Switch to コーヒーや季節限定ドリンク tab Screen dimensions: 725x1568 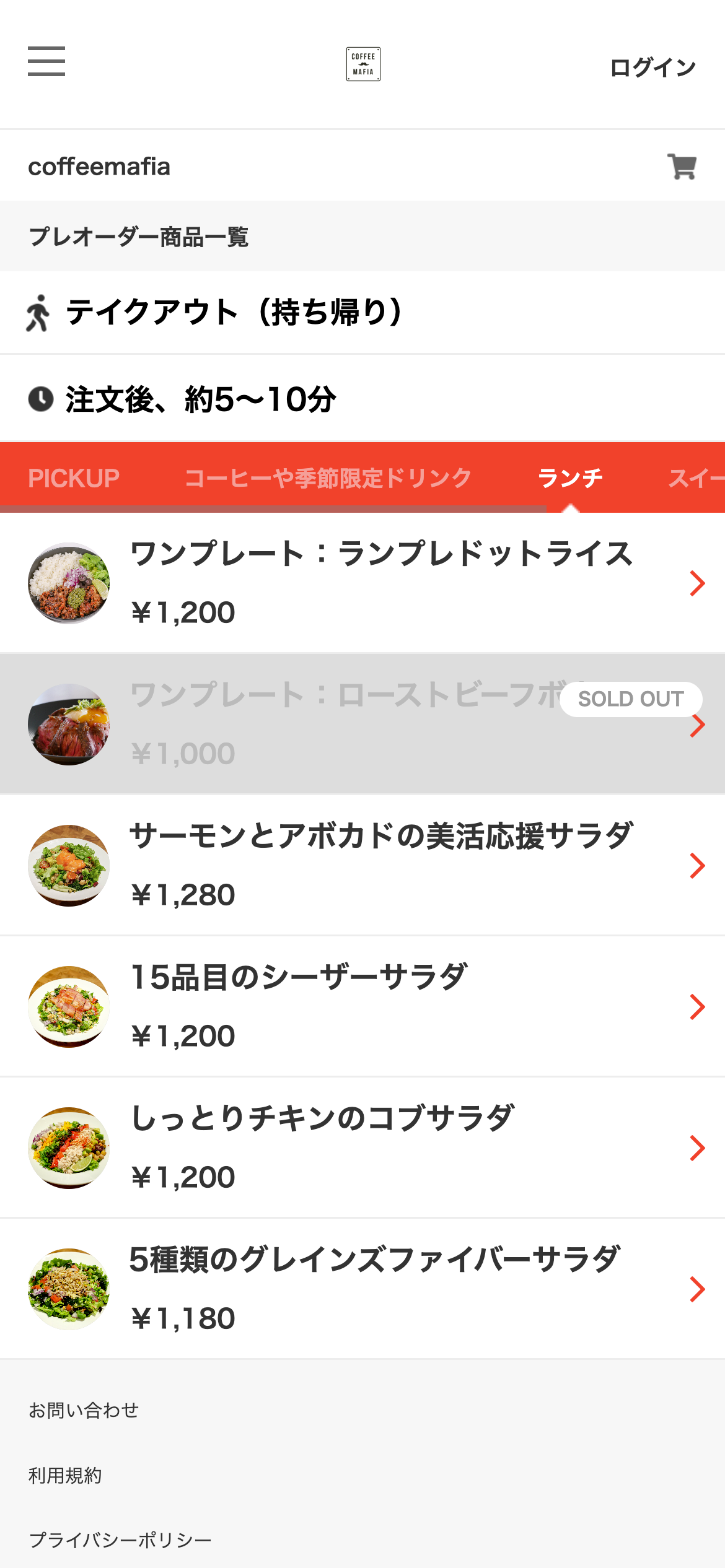pos(328,478)
